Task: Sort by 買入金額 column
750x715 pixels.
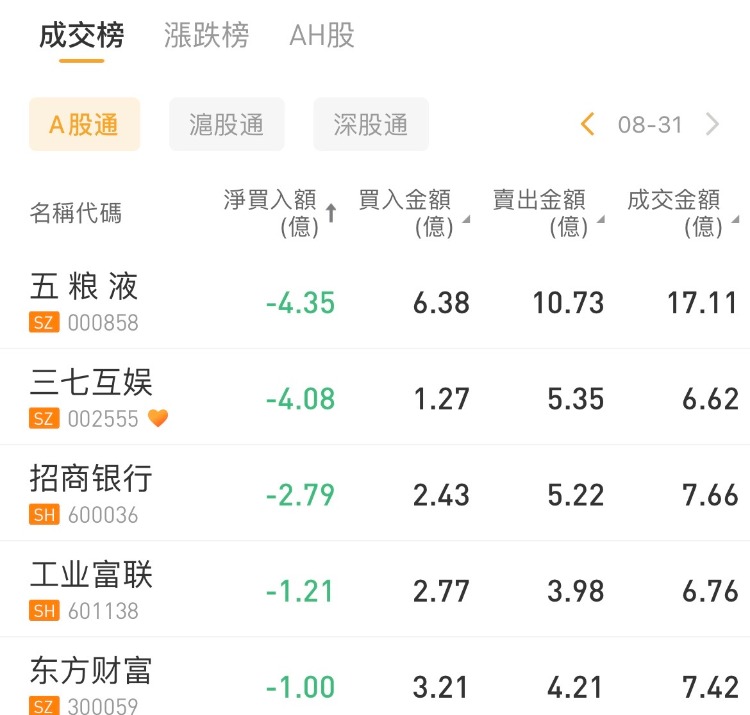Action: 412,213
